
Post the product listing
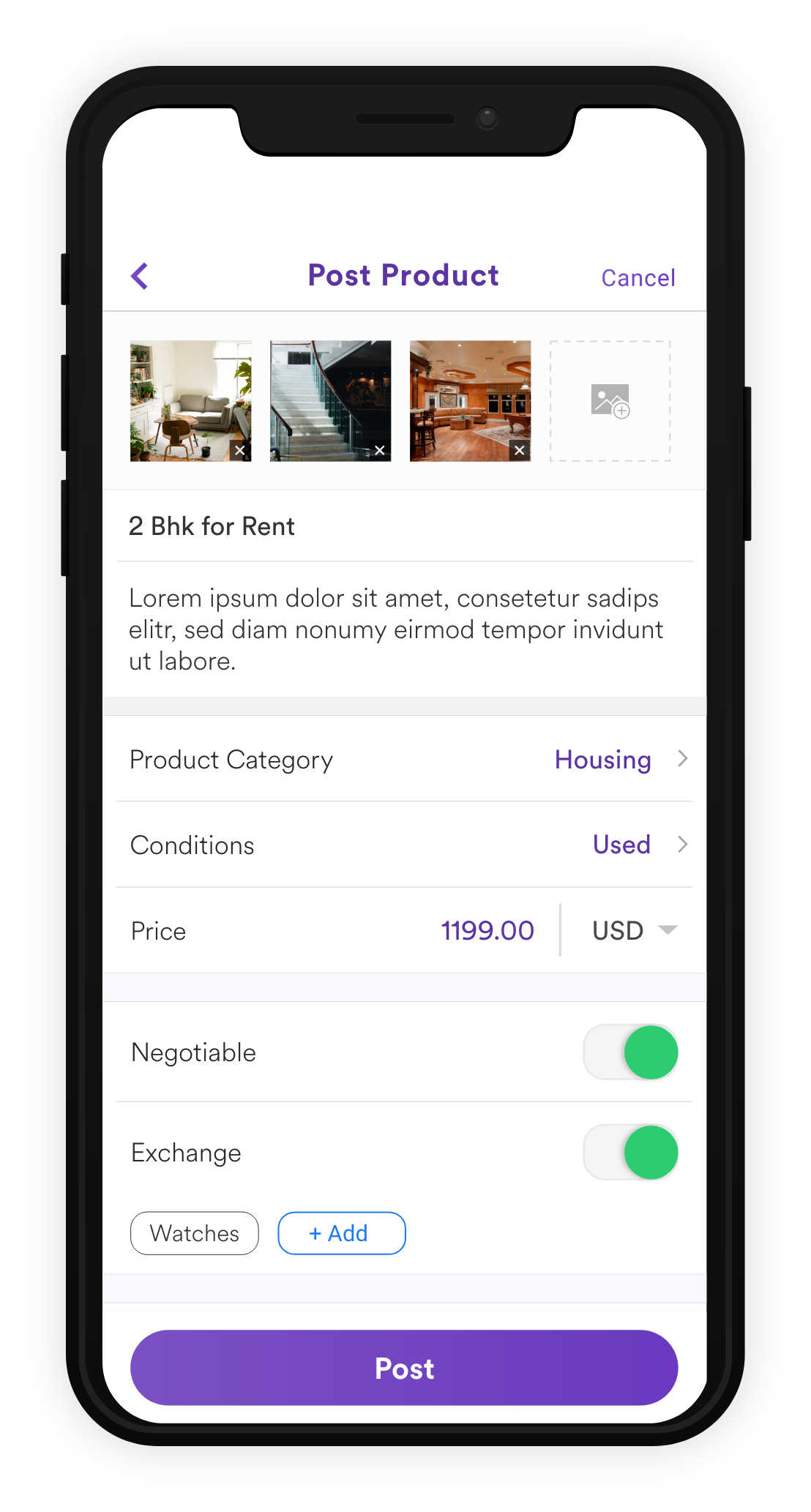[x=403, y=1367]
